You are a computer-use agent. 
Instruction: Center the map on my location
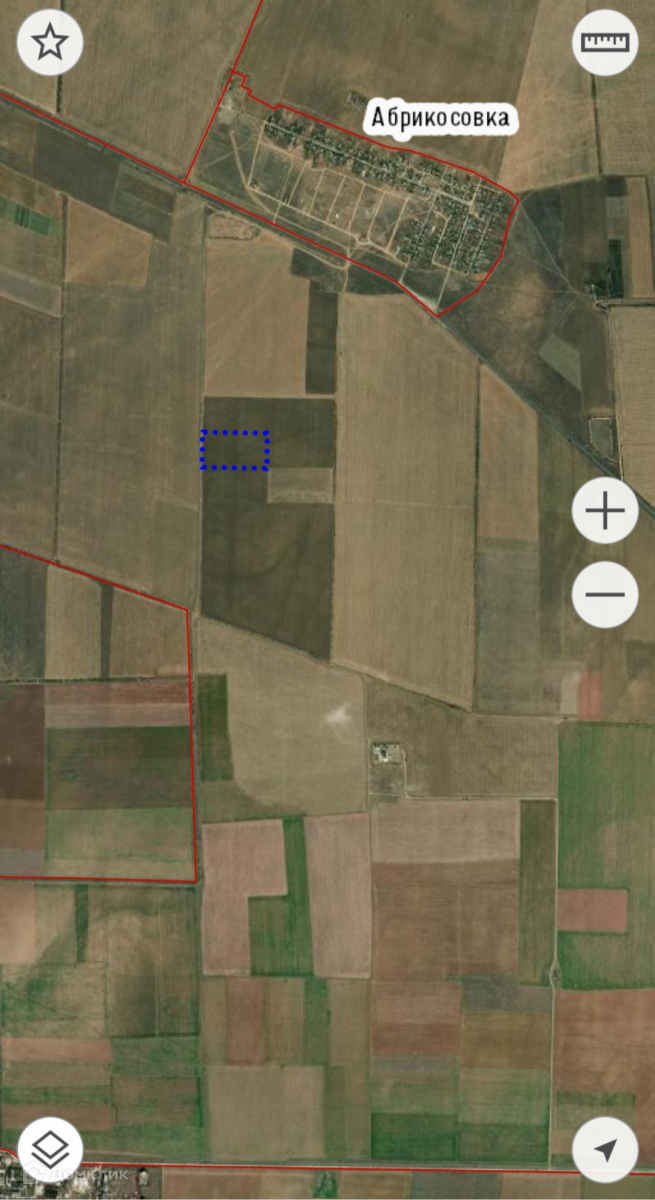tap(605, 1150)
